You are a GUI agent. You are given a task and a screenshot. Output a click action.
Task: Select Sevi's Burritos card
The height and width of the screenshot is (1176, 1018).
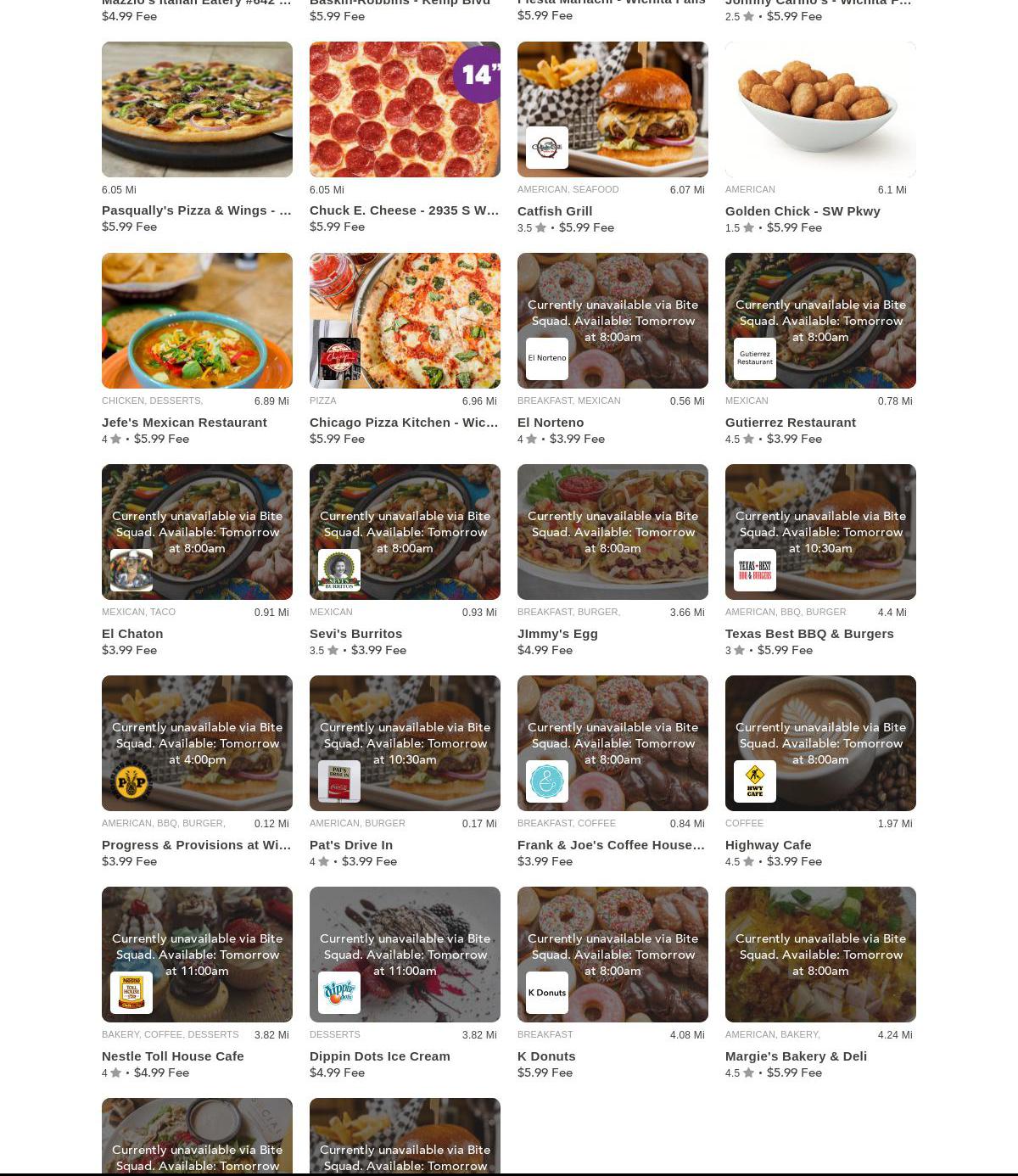click(x=405, y=532)
